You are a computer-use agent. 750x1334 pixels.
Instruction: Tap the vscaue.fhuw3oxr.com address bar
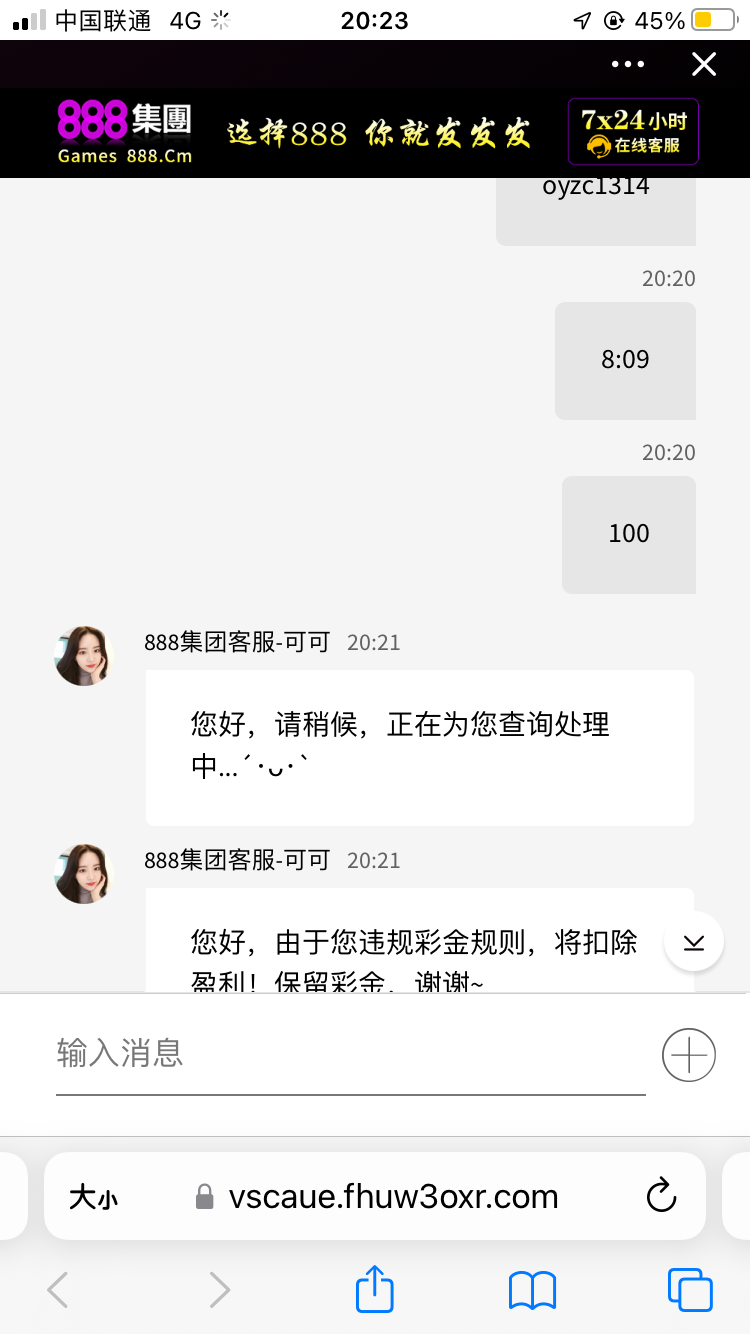coord(392,1196)
